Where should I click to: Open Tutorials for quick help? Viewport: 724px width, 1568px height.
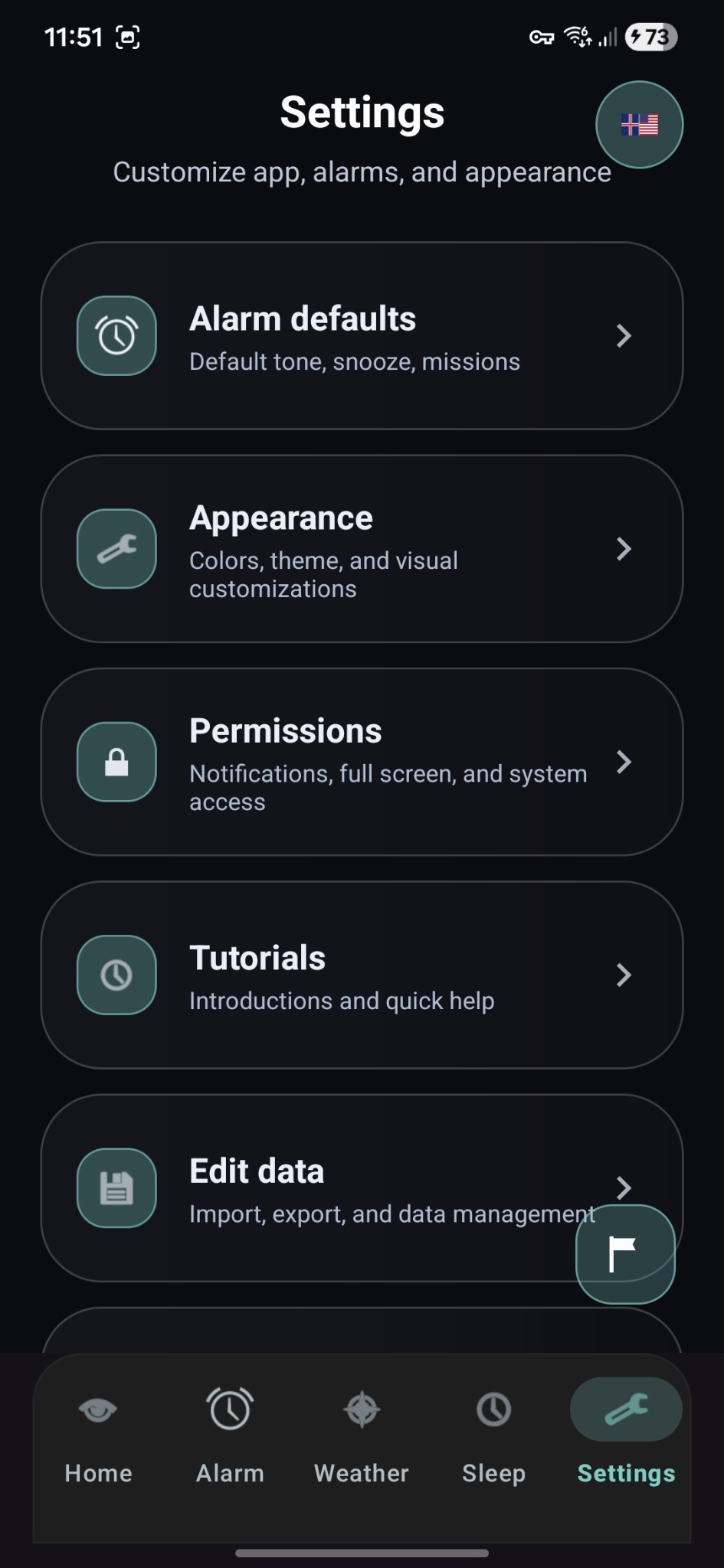[x=362, y=975]
